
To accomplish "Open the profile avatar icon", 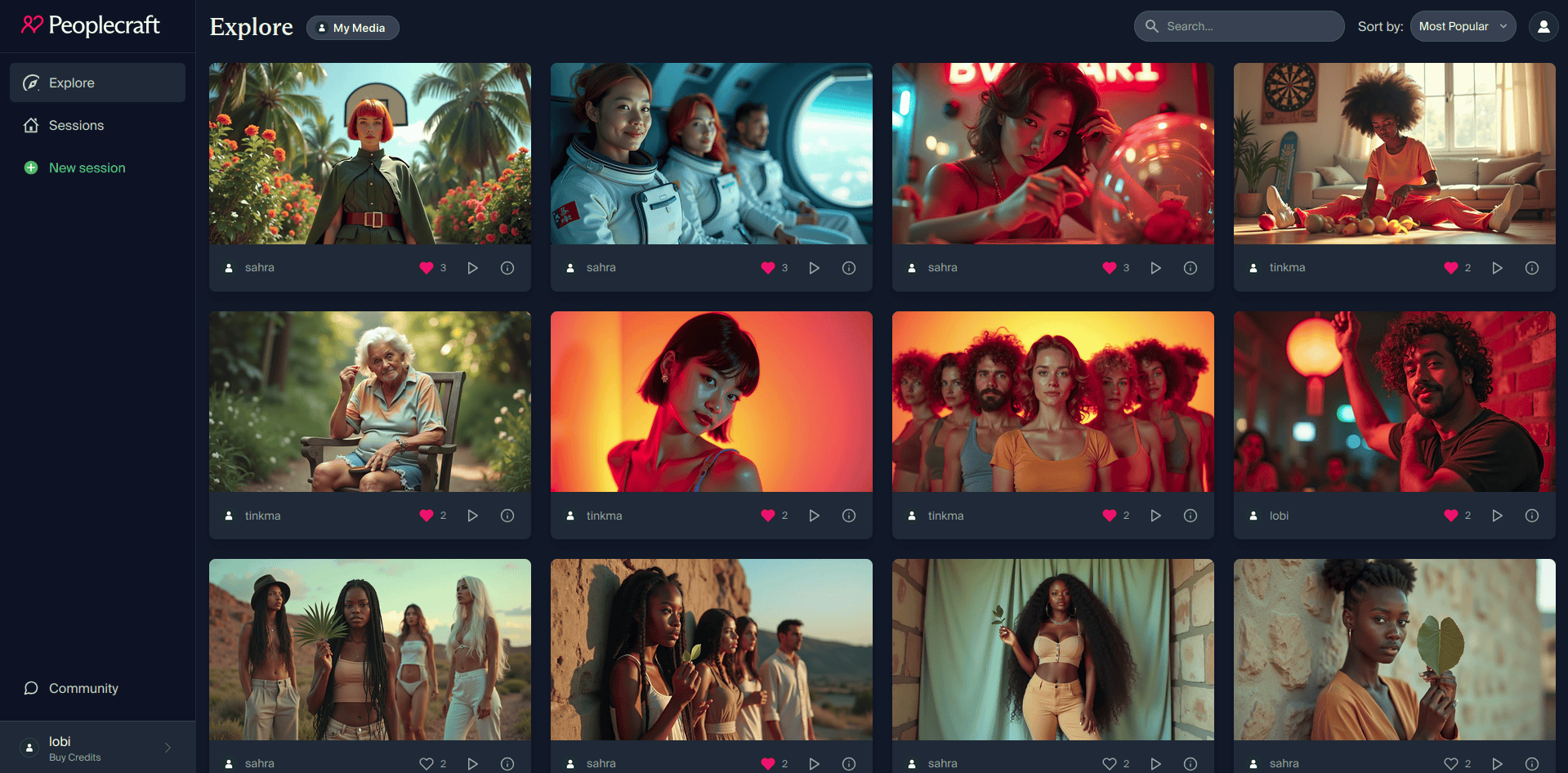I will tap(1543, 26).
